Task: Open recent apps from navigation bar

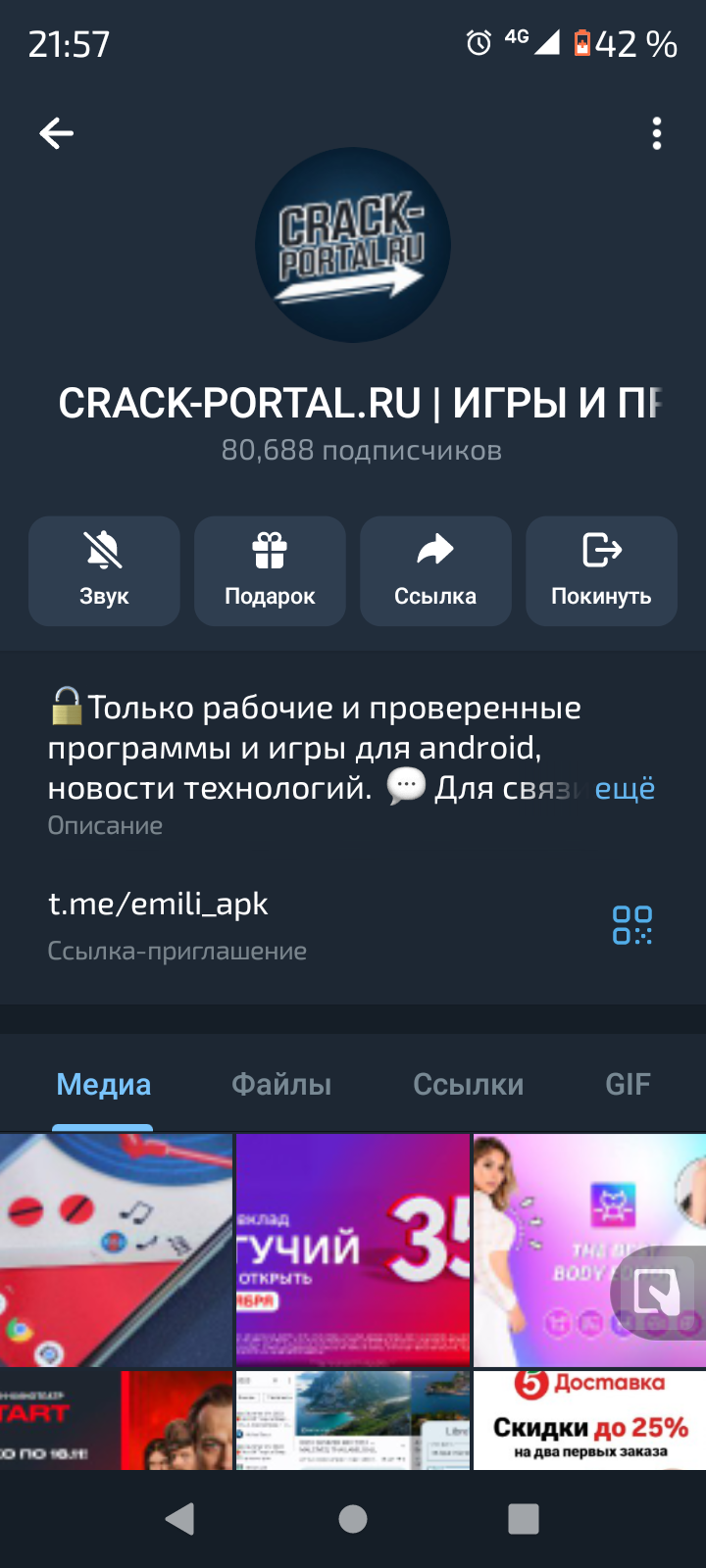Action: [524, 1519]
